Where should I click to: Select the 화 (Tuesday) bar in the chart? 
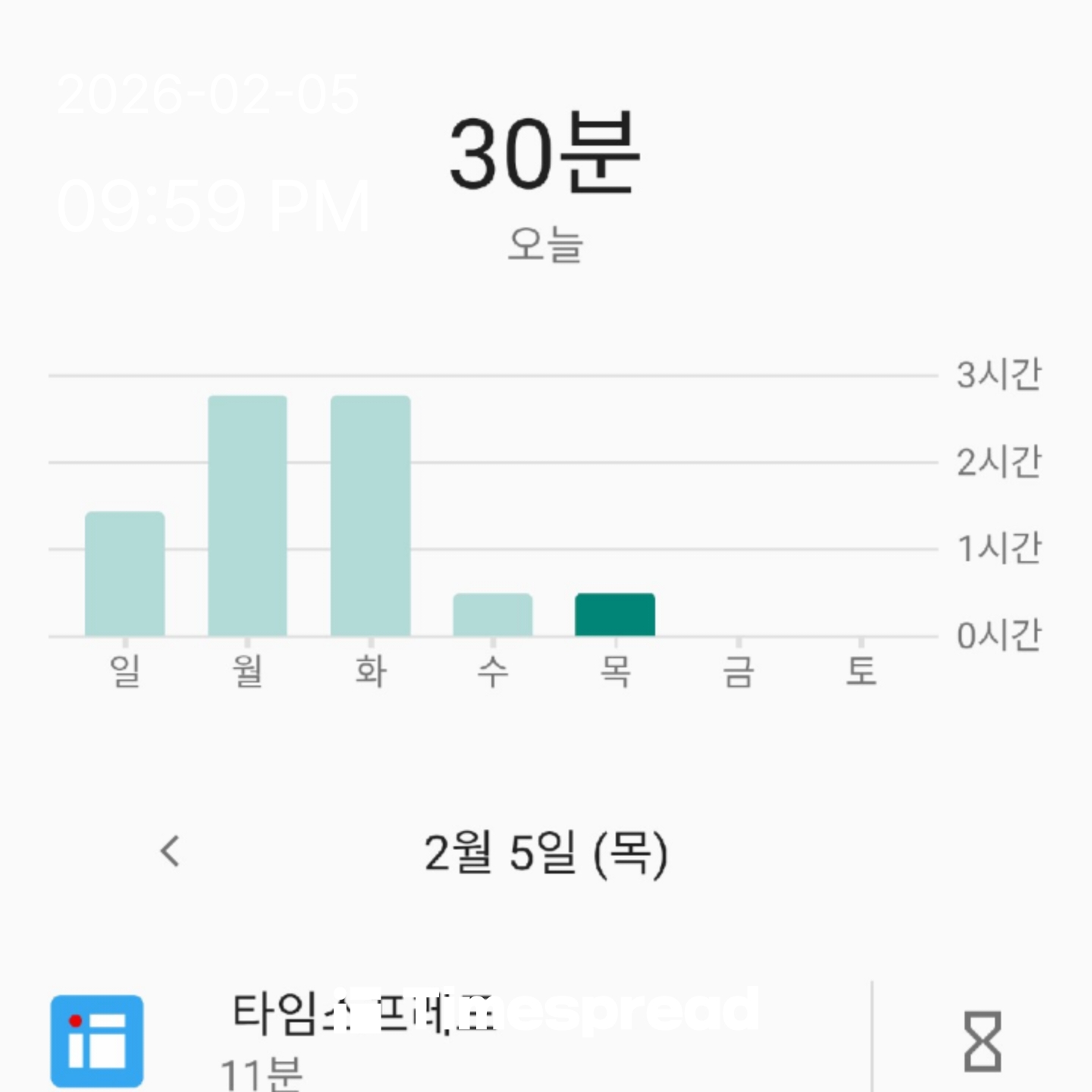coord(371,516)
